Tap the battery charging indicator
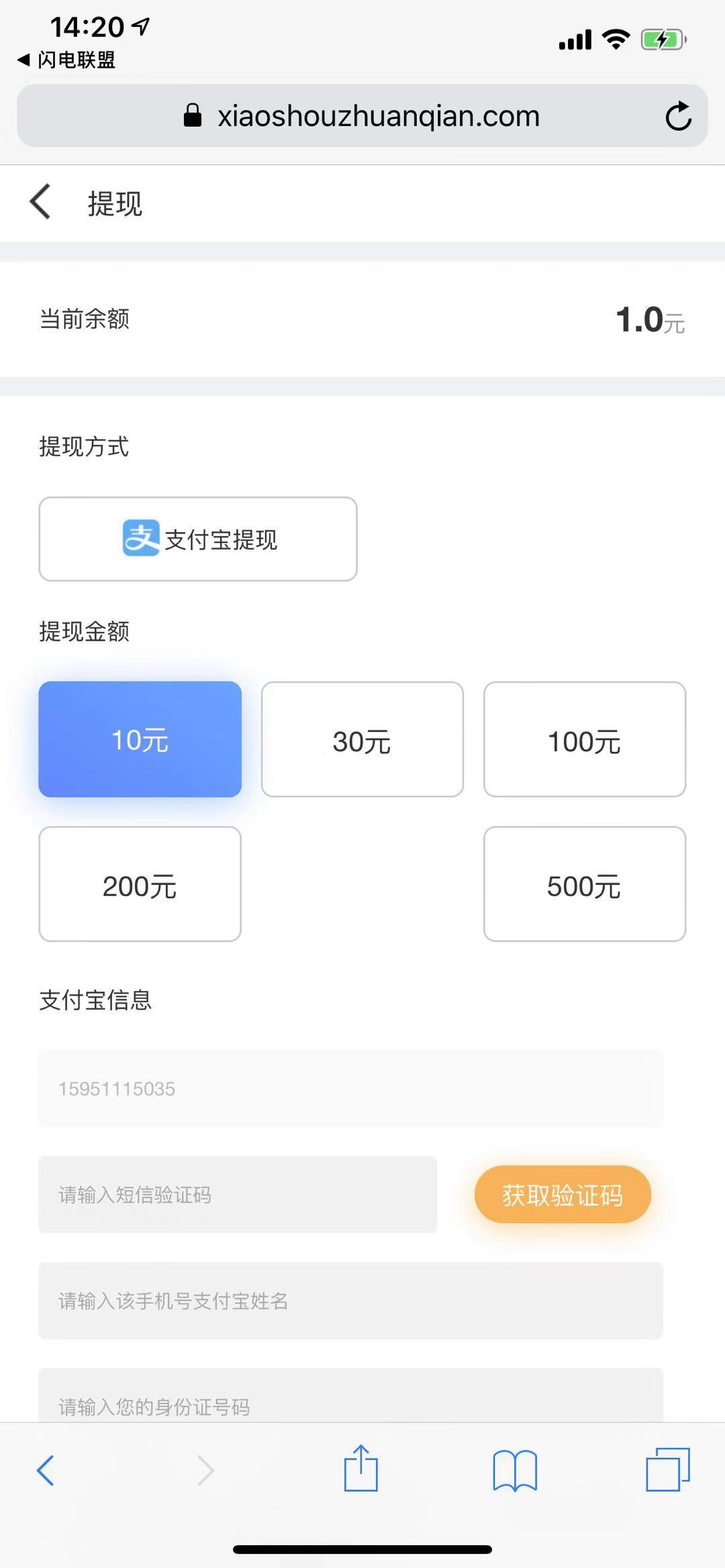Image resolution: width=725 pixels, height=1568 pixels. click(663, 38)
